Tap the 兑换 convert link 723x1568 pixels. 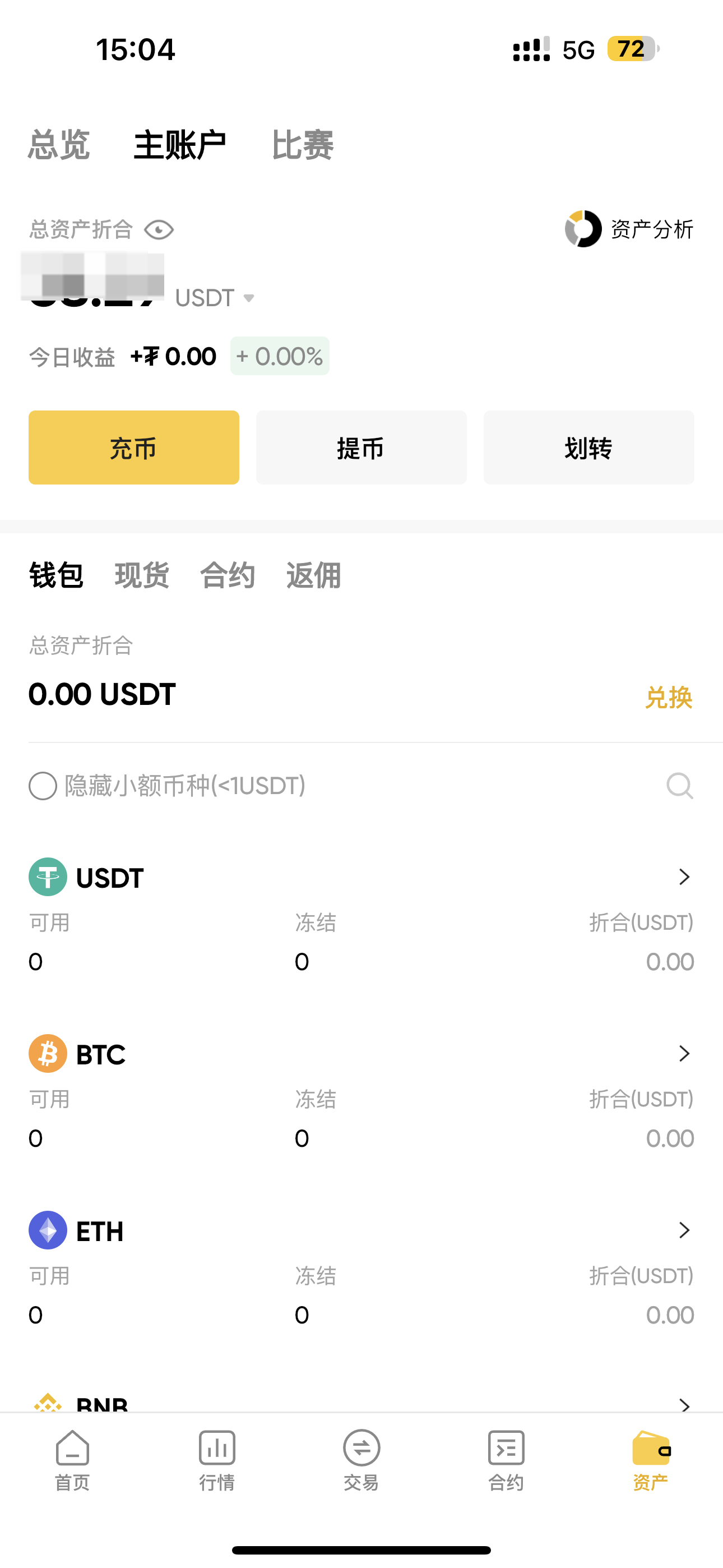click(x=669, y=698)
